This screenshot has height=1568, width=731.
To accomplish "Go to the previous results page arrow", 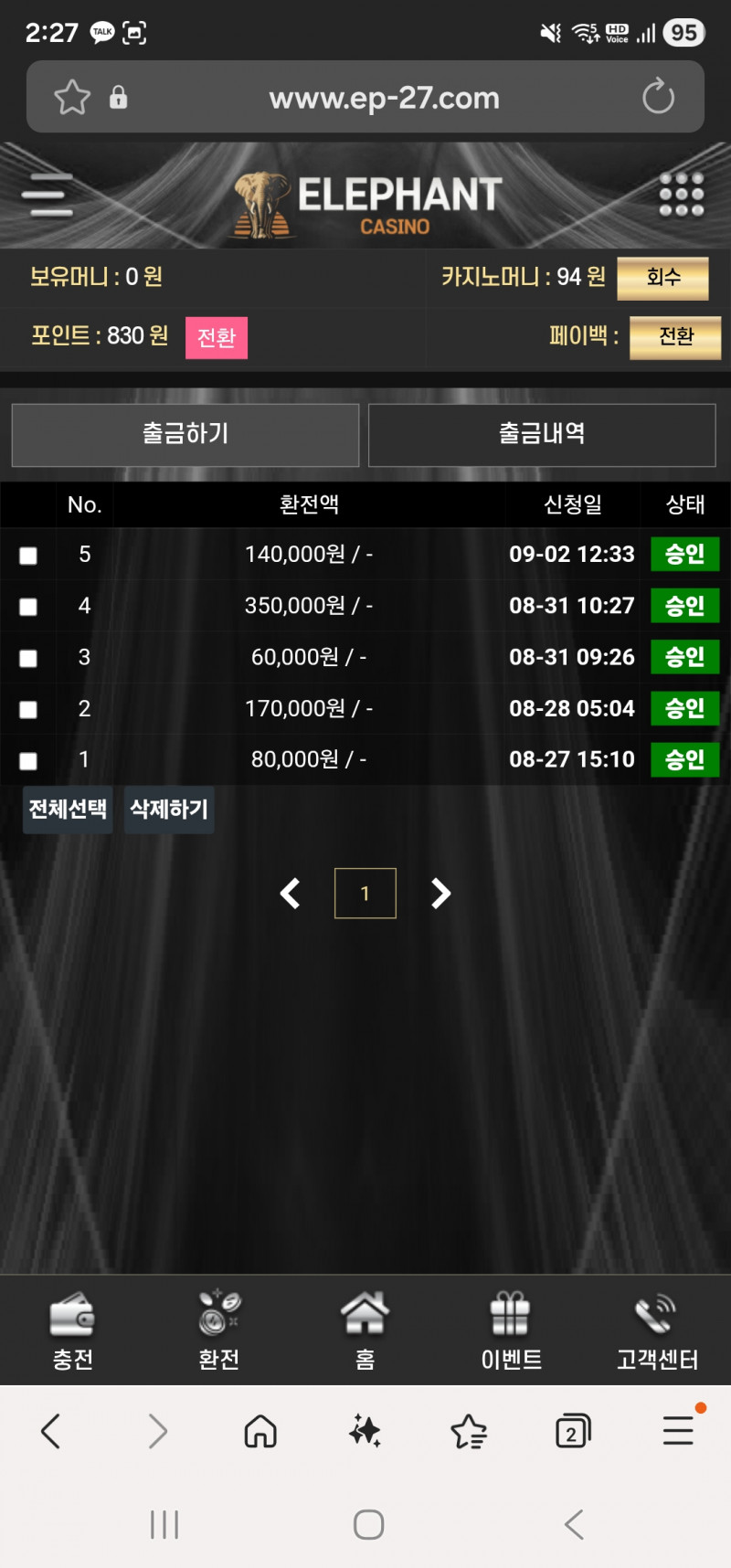I will pyautogui.click(x=290, y=893).
